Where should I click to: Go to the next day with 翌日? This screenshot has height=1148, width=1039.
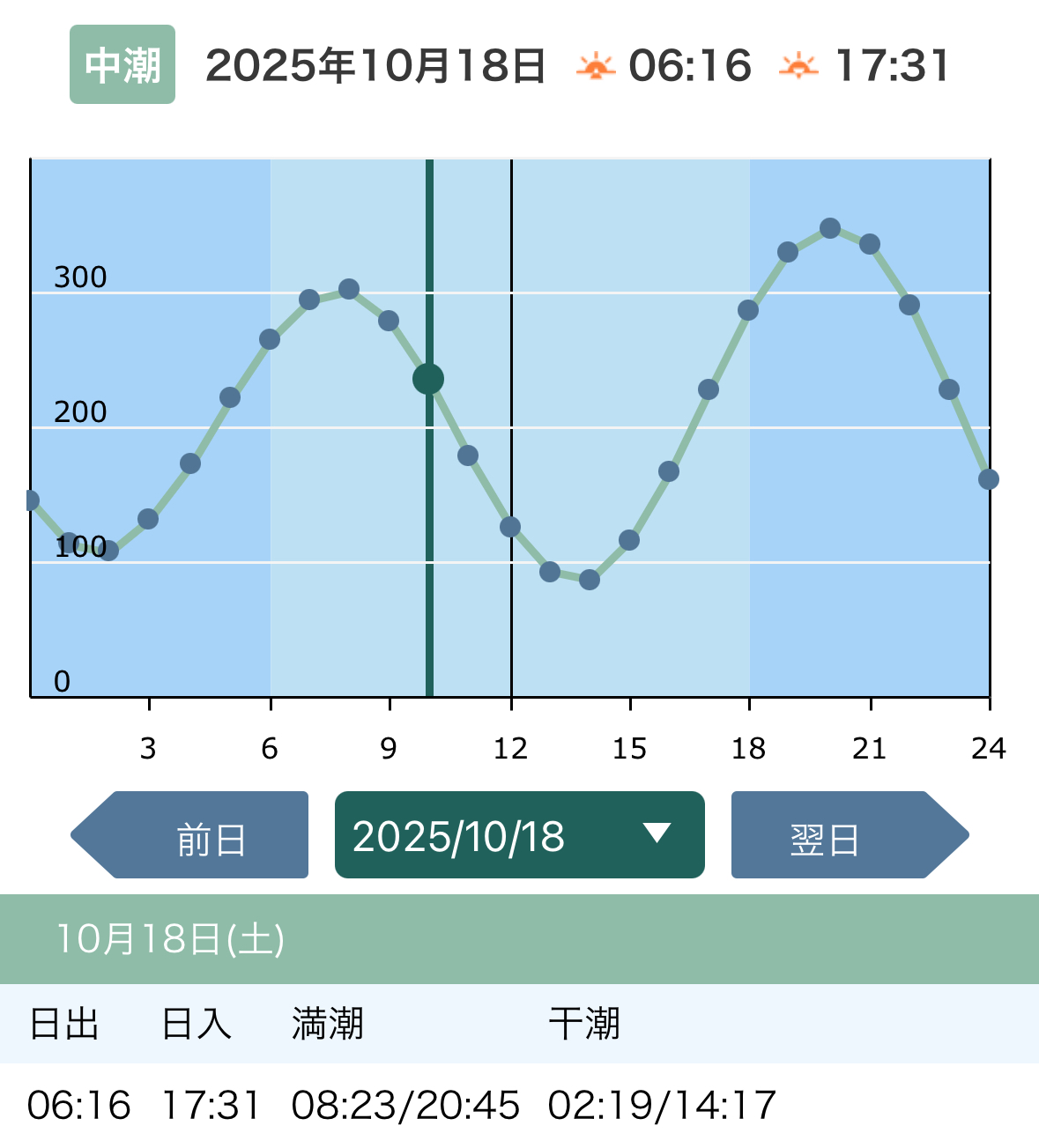(x=825, y=838)
